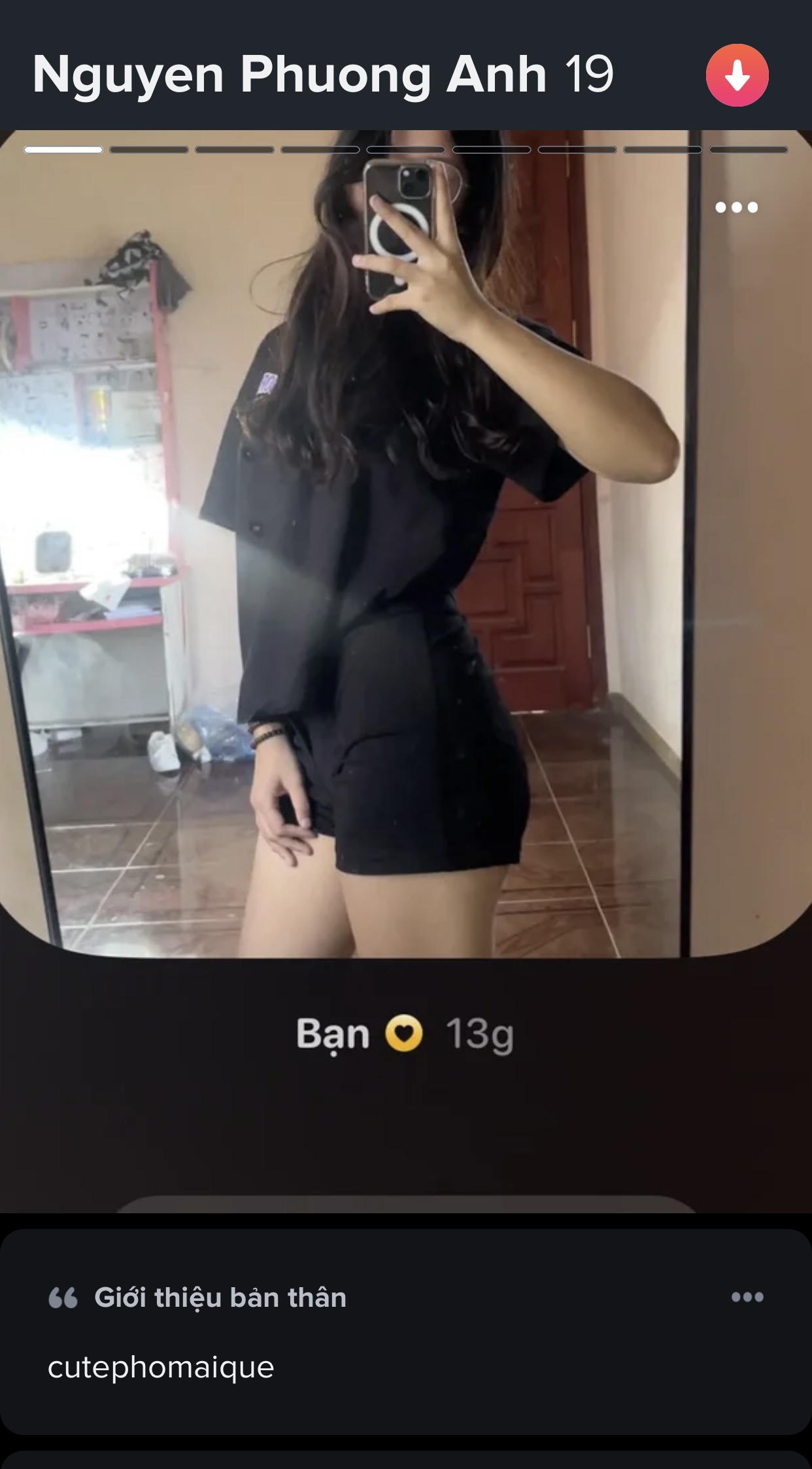
Task: Jump to the second photo indicator segment
Action: click(x=149, y=150)
